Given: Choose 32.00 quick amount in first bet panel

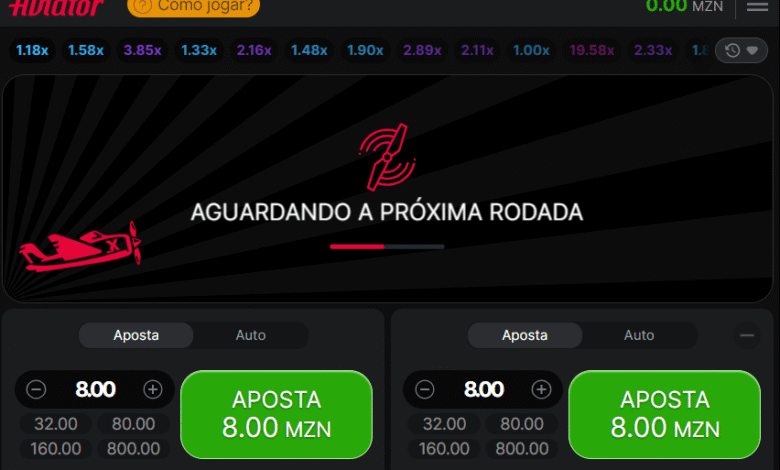Looking at the screenshot, I should tap(56, 424).
